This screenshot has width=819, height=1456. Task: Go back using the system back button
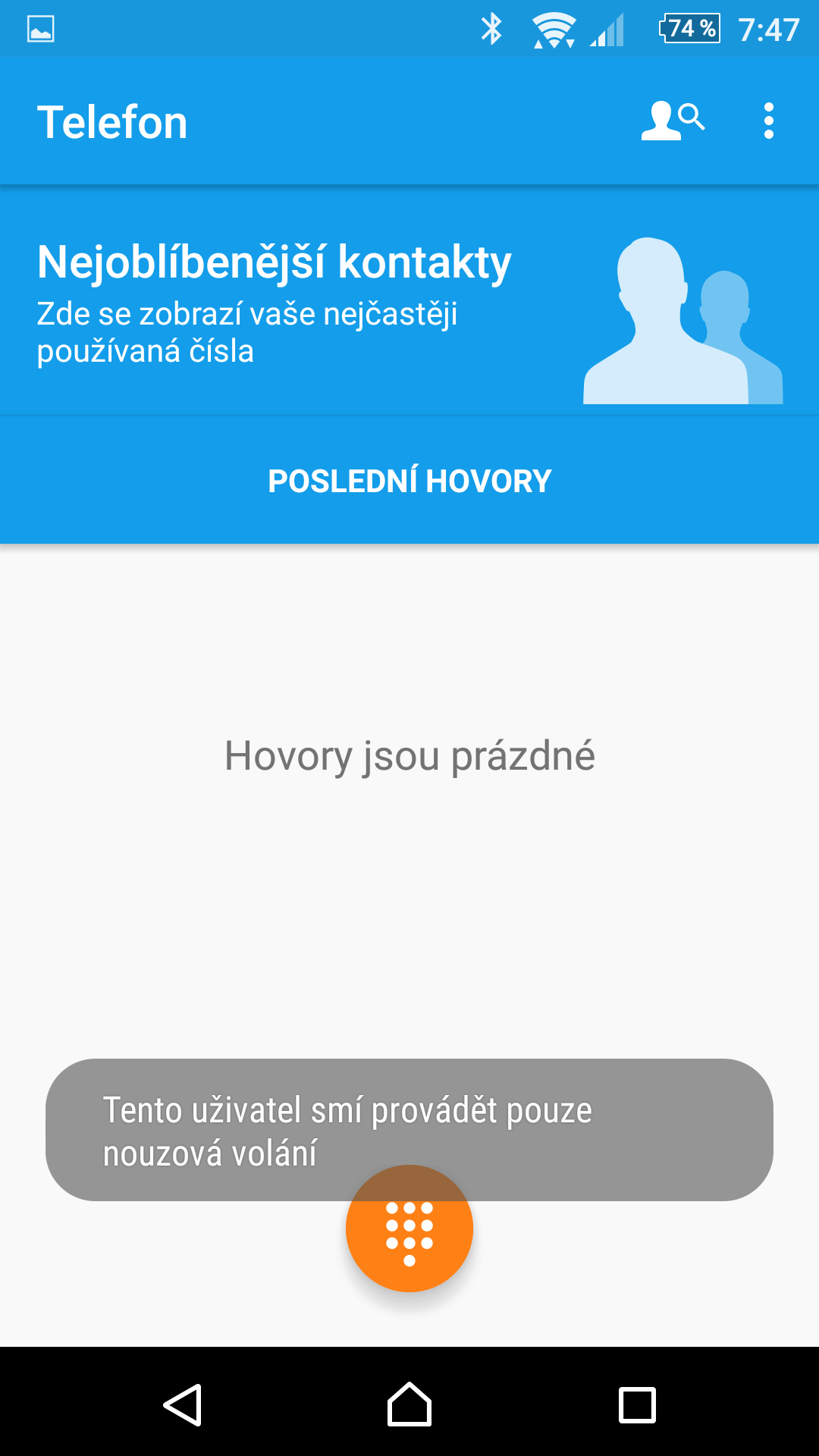point(183,1404)
